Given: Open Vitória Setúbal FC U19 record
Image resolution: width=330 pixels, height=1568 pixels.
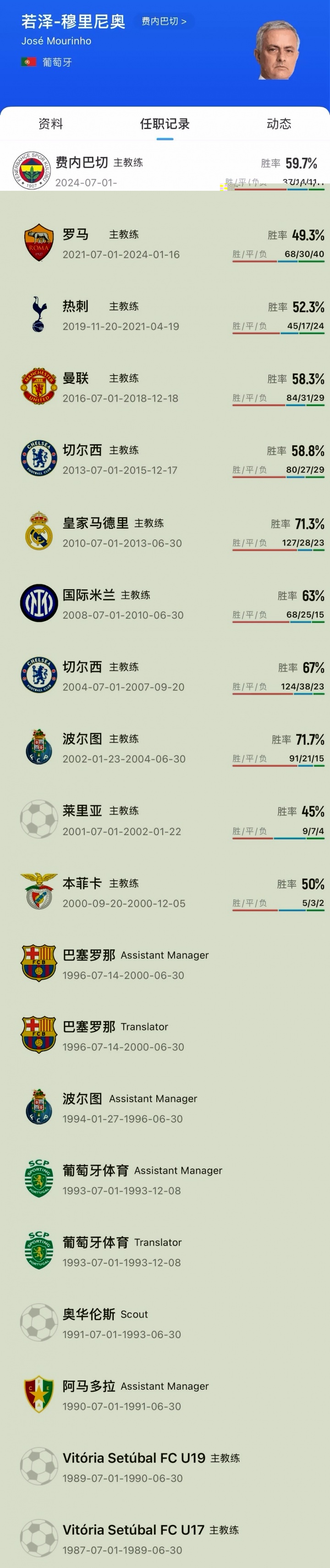Looking at the screenshot, I should pyautogui.click(x=165, y=1467).
